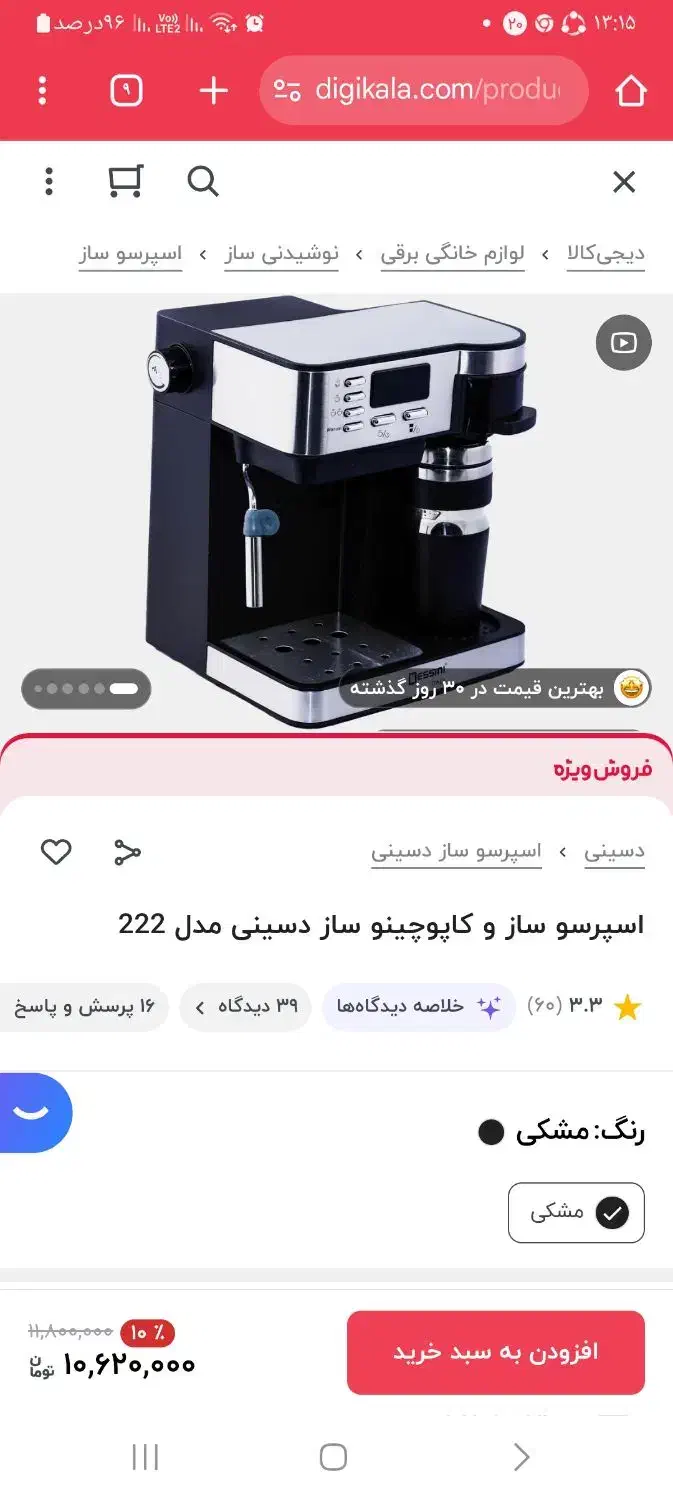The image size is (673, 1500).
Task: Open the دیجی‌کالا breadcrumb link
Action: click(x=606, y=254)
